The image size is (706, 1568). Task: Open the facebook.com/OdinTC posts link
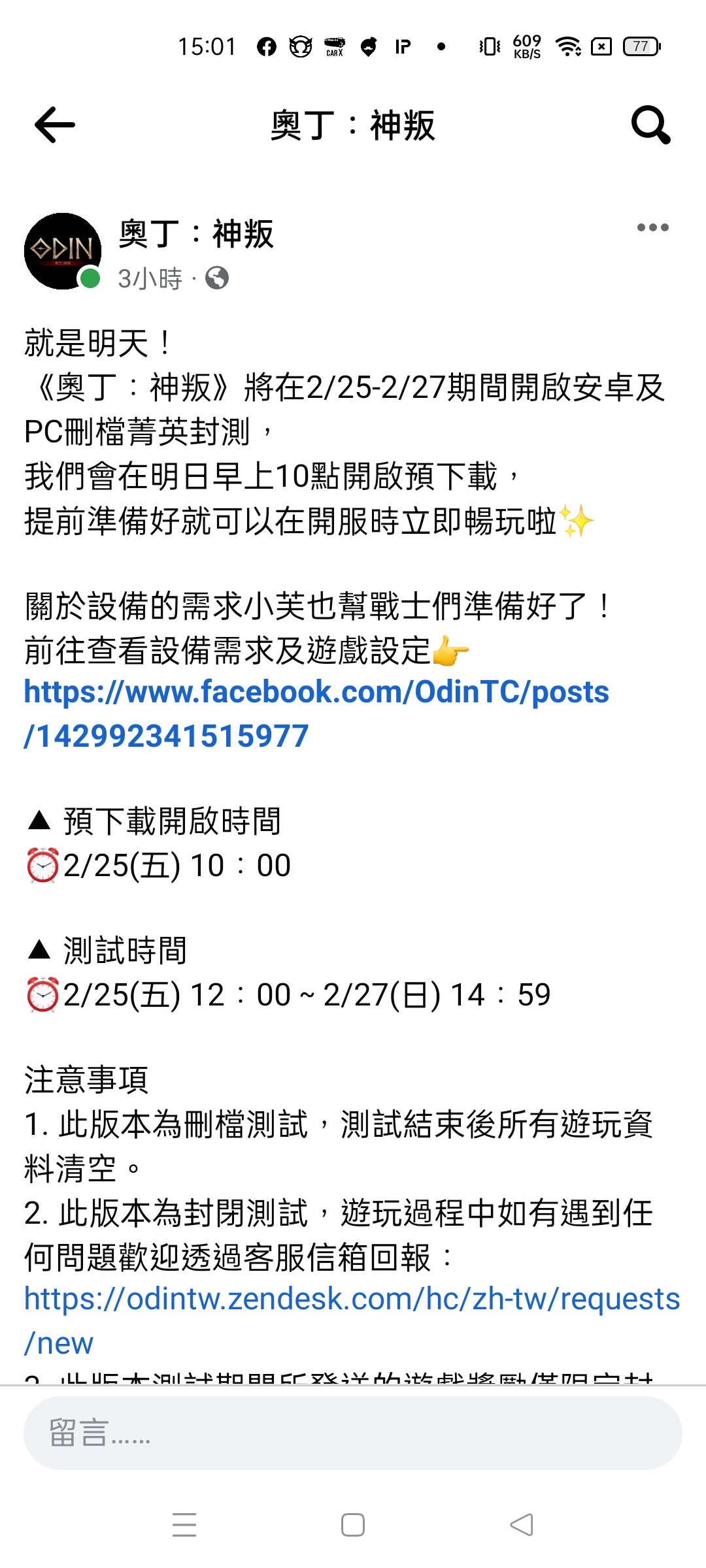coord(316,713)
